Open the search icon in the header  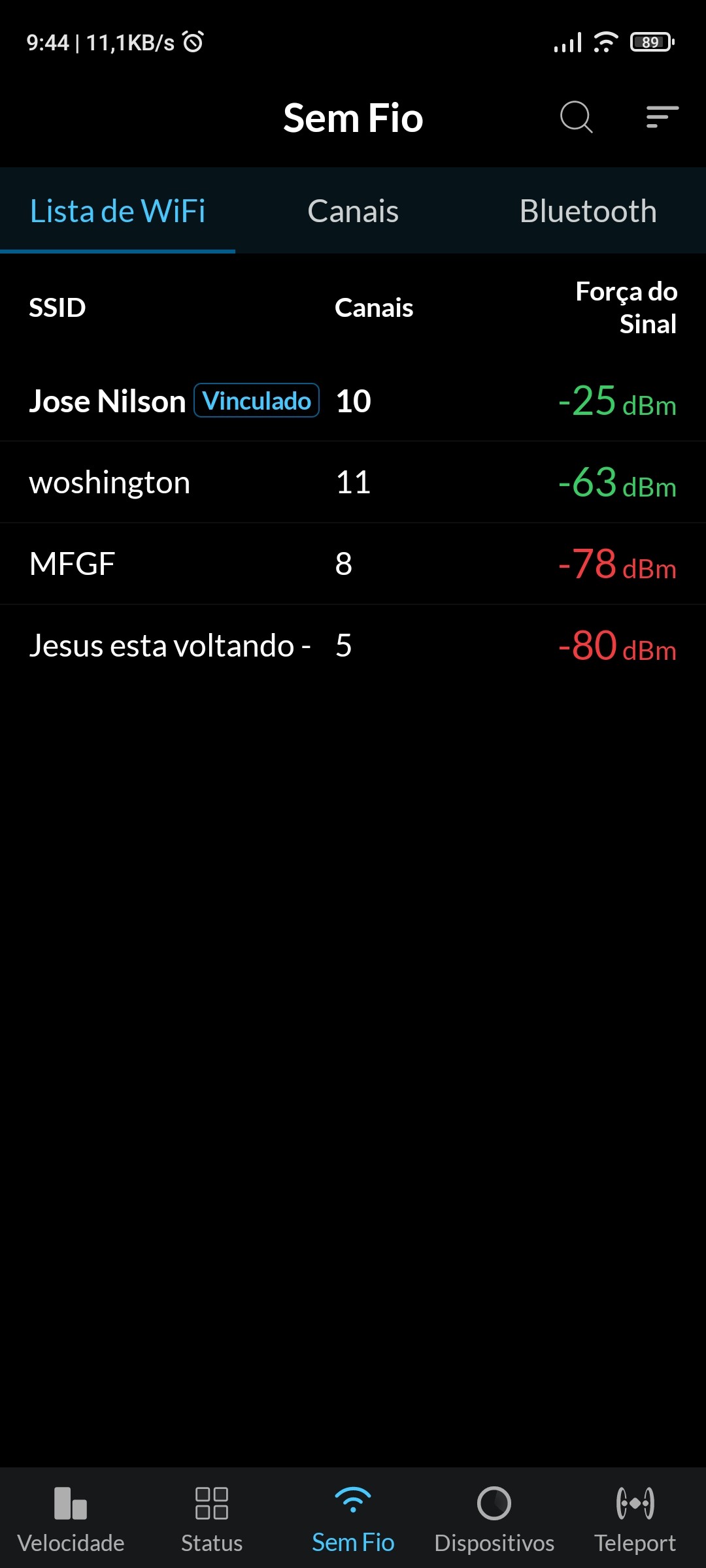pyautogui.click(x=576, y=118)
